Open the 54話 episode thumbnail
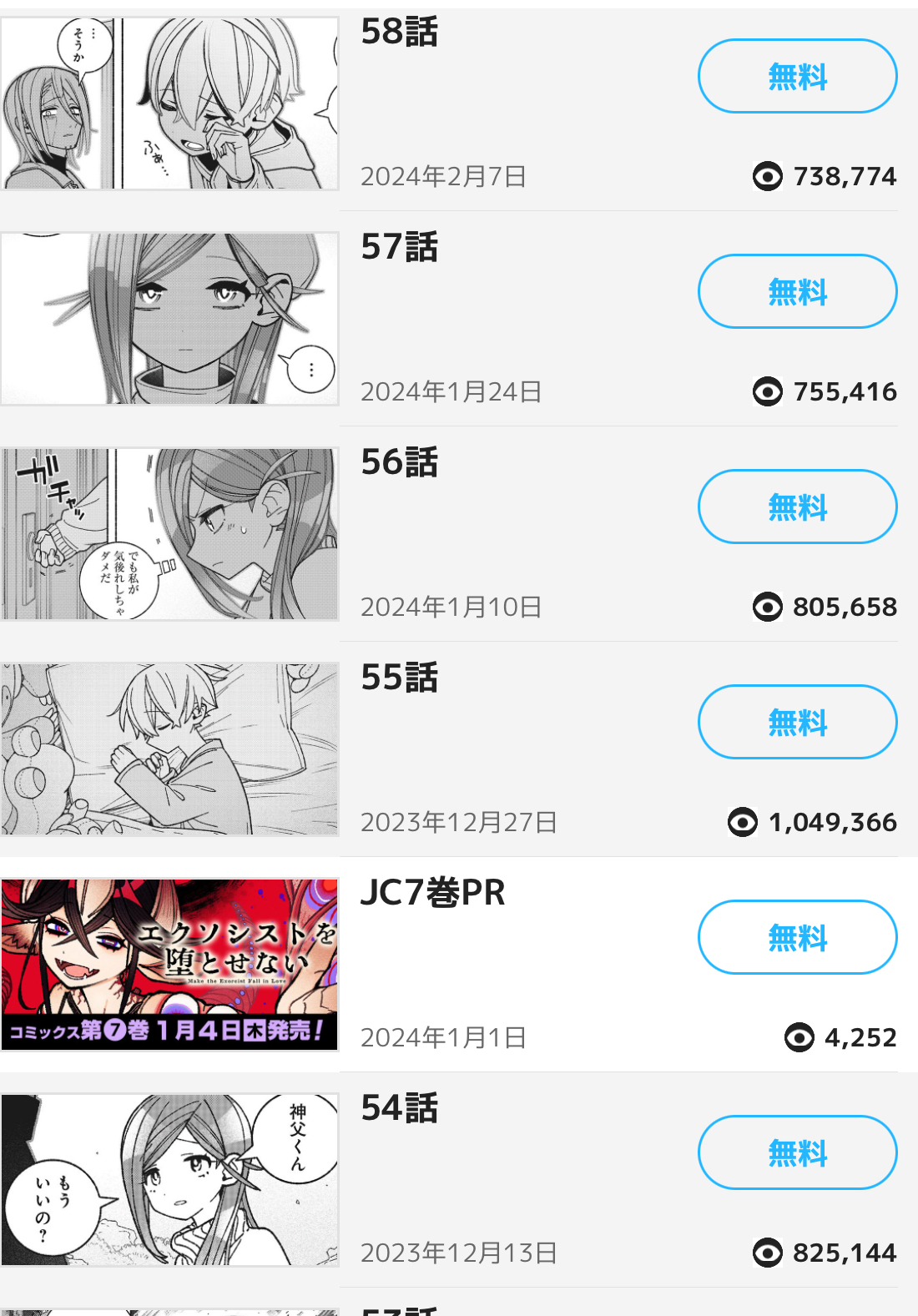918x1316 pixels. (169, 1180)
